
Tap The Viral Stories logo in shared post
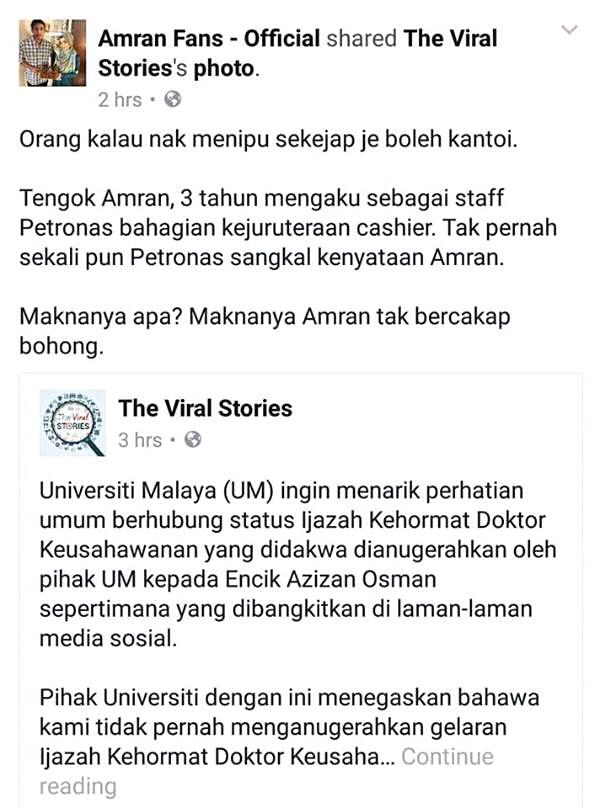pos(72,423)
